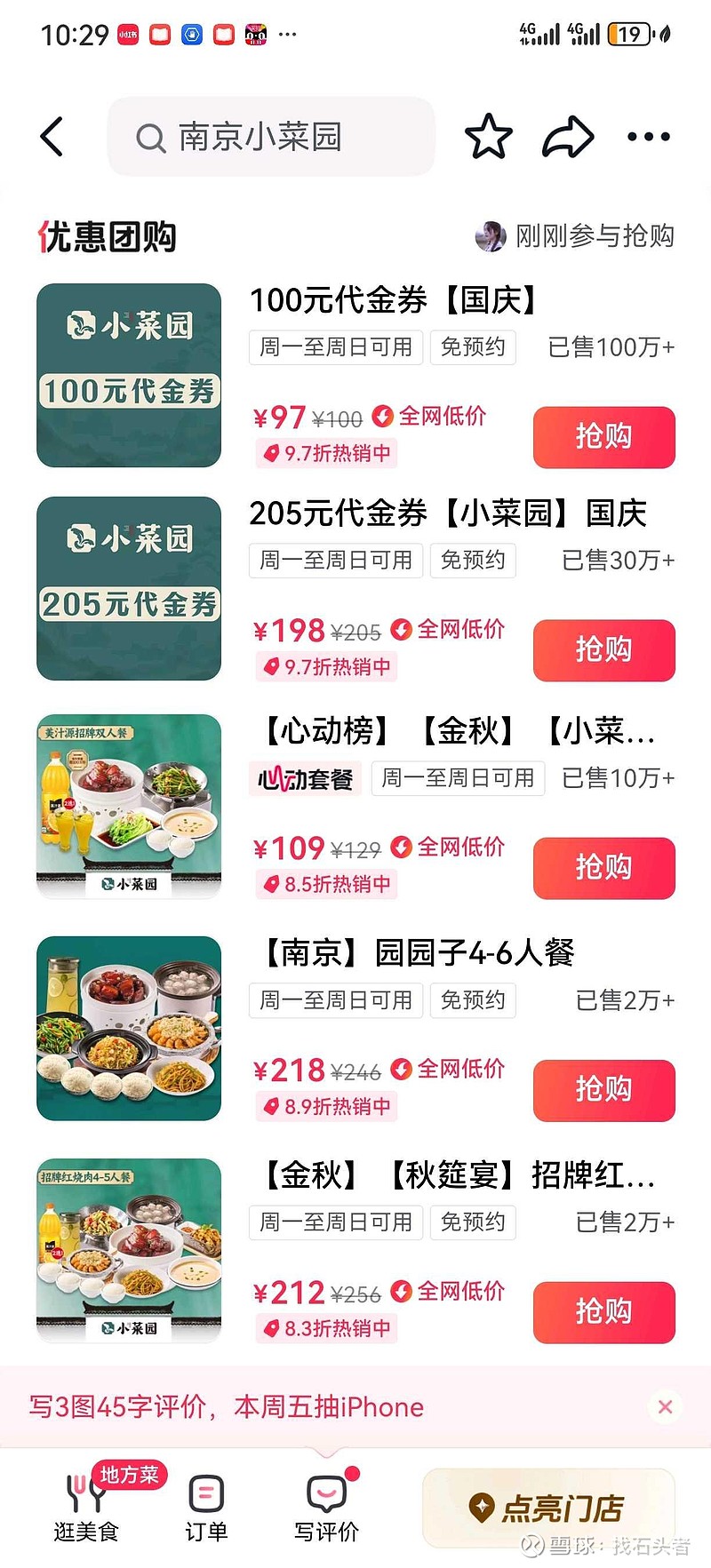The height and width of the screenshot is (1568, 711).
Task: Buy the 205元代金券 with its 抢购 button
Action: 603,650
